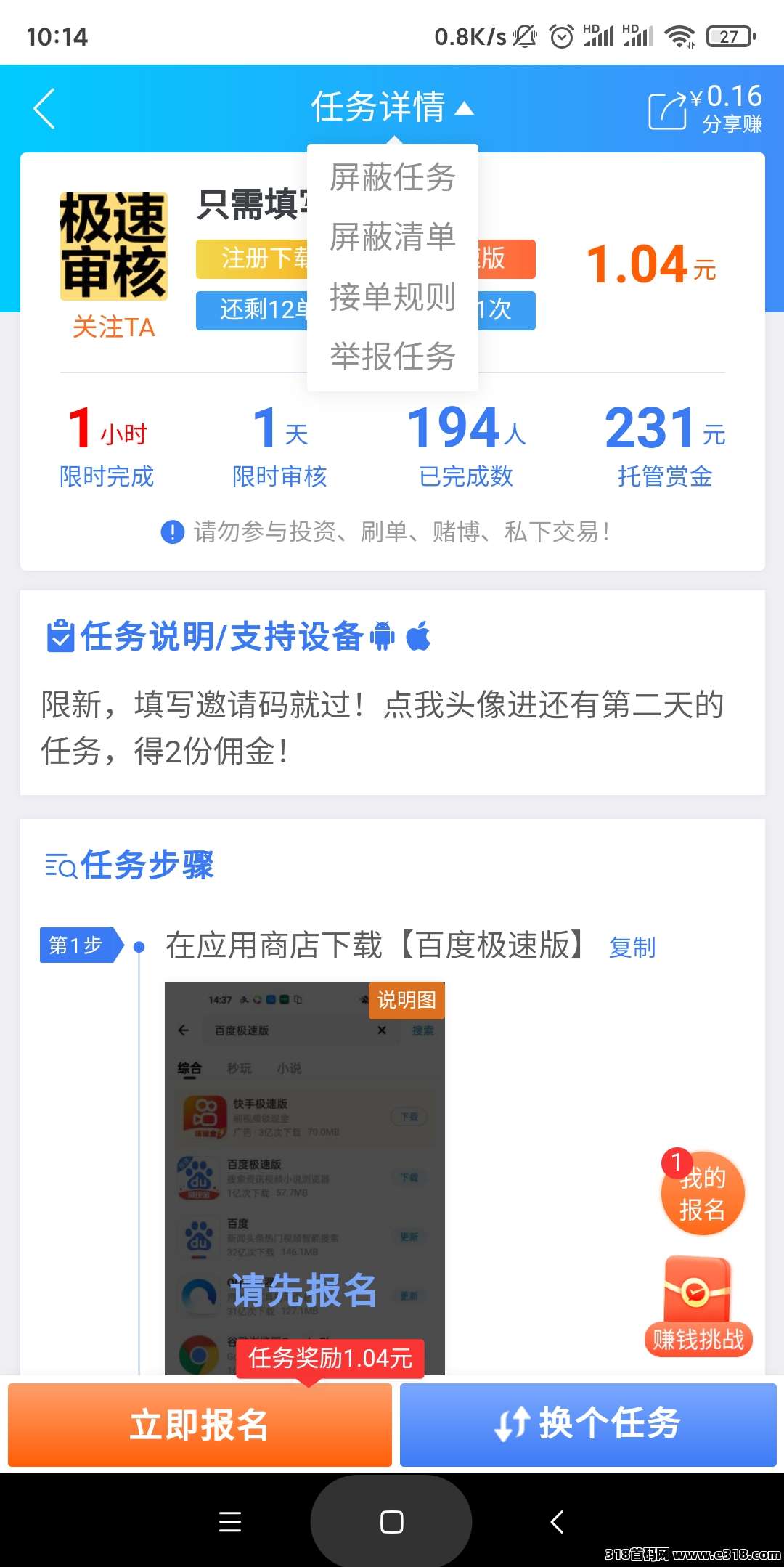This screenshot has height=1567, width=784.
Task: Collapse the 任务详情 dropdown title
Action: pyautogui.click(x=392, y=108)
